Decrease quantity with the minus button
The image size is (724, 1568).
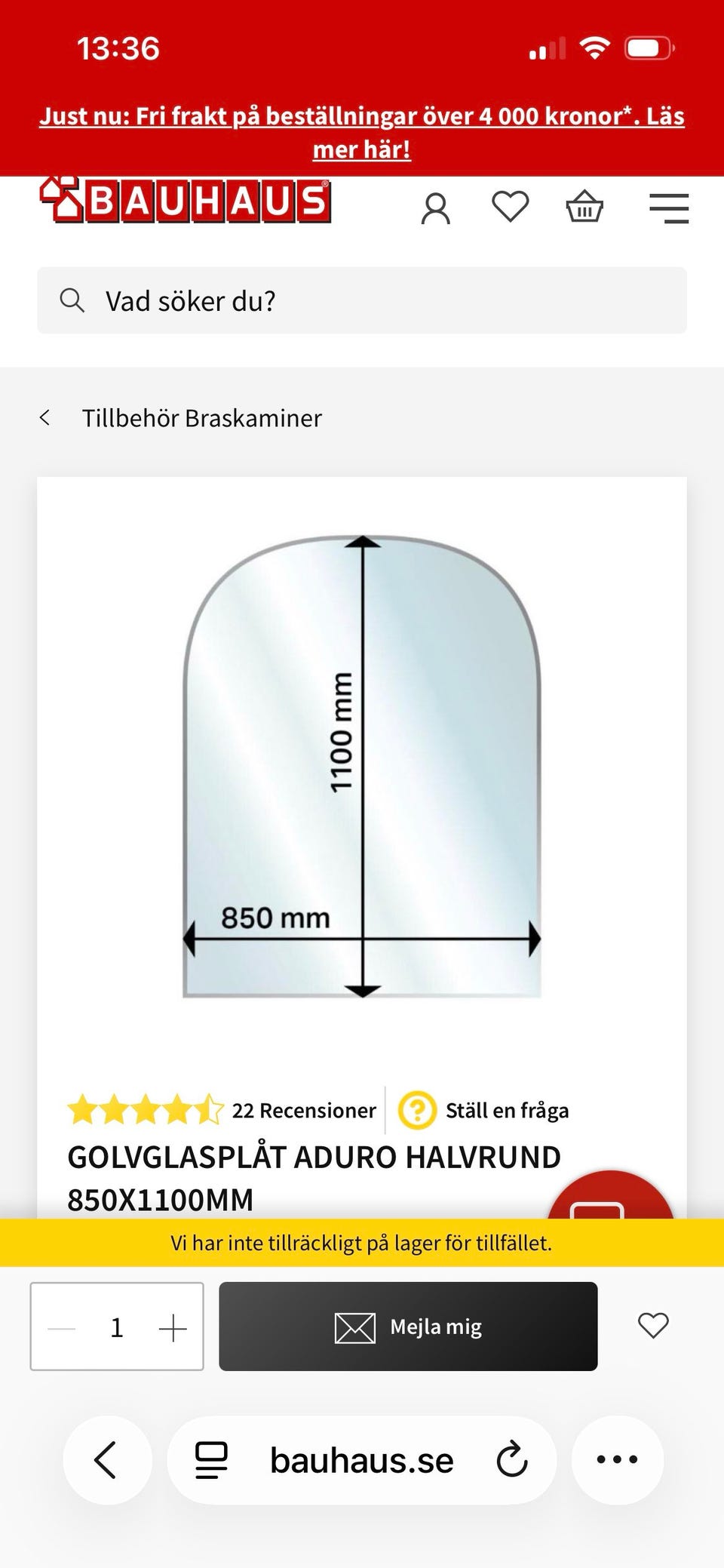pos(62,1327)
